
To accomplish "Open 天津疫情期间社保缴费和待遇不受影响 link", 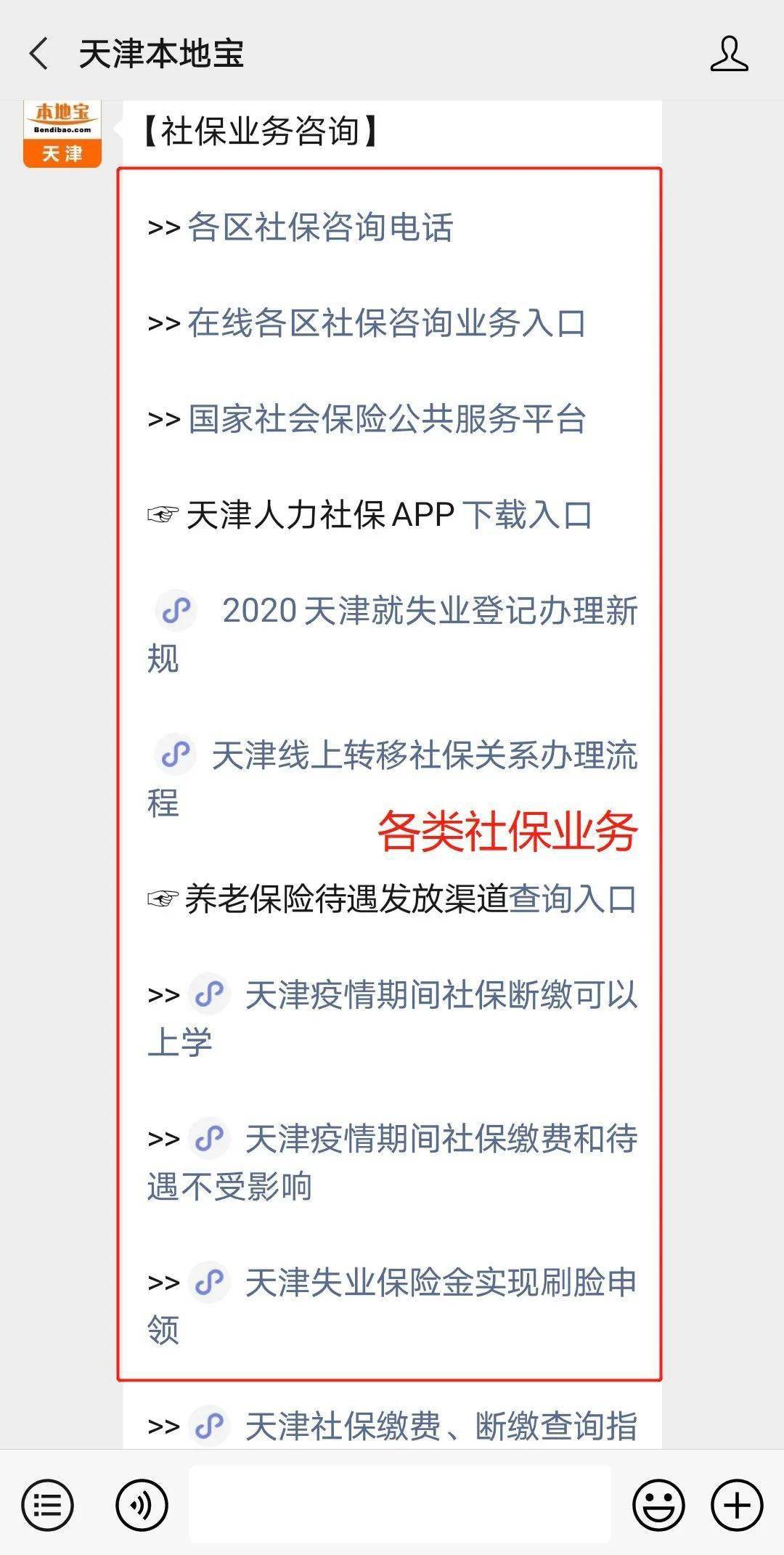I will [x=441, y=1139].
